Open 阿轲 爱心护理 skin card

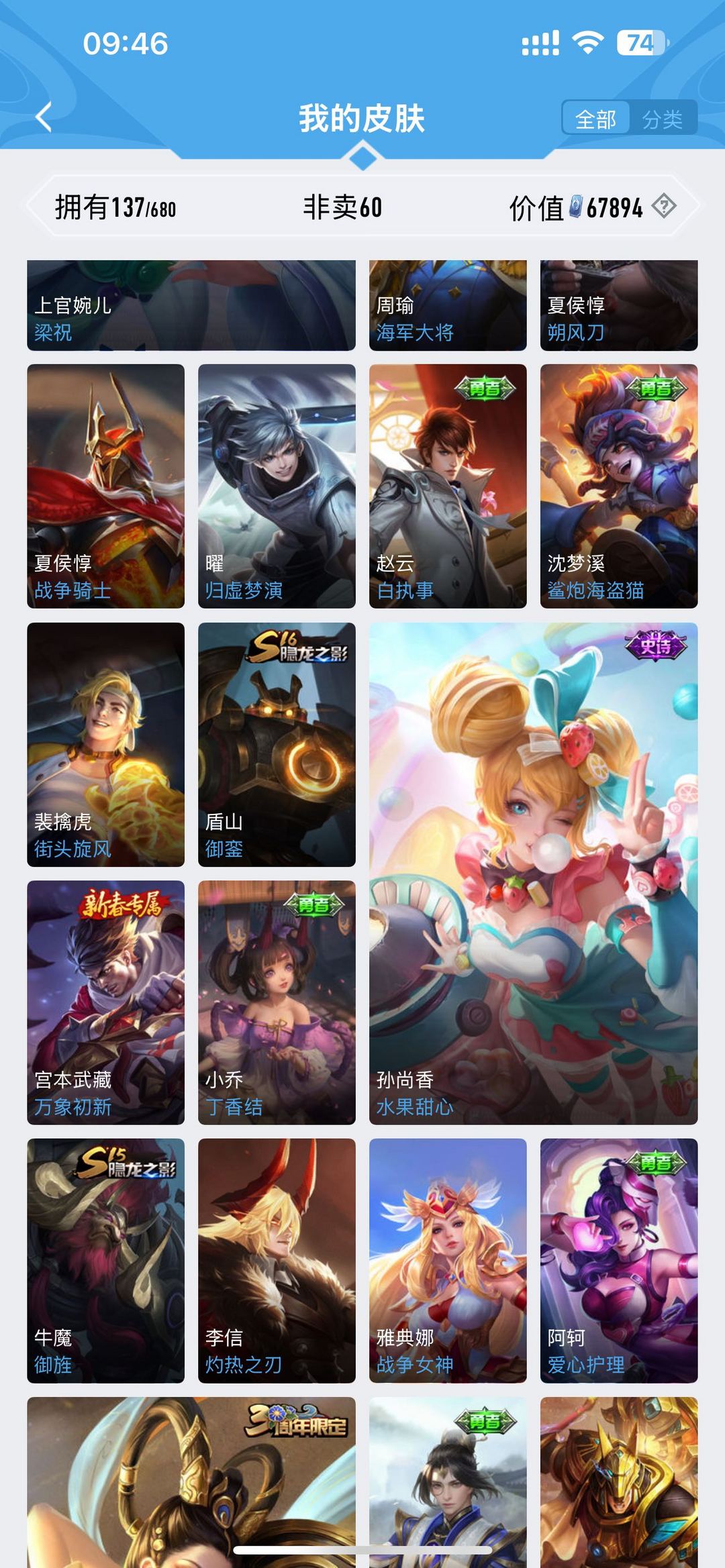click(619, 1261)
